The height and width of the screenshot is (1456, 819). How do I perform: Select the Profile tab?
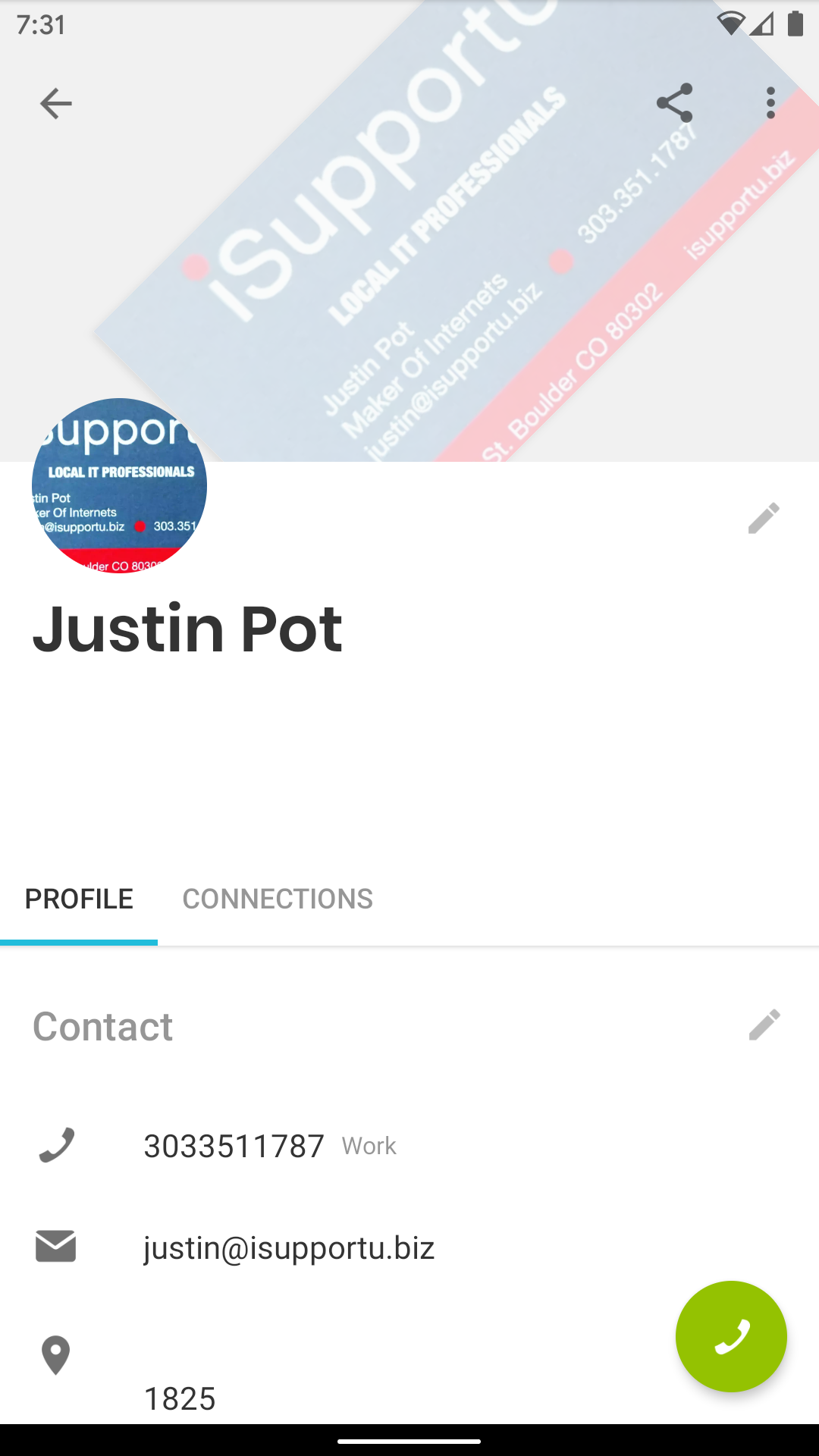(x=79, y=899)
